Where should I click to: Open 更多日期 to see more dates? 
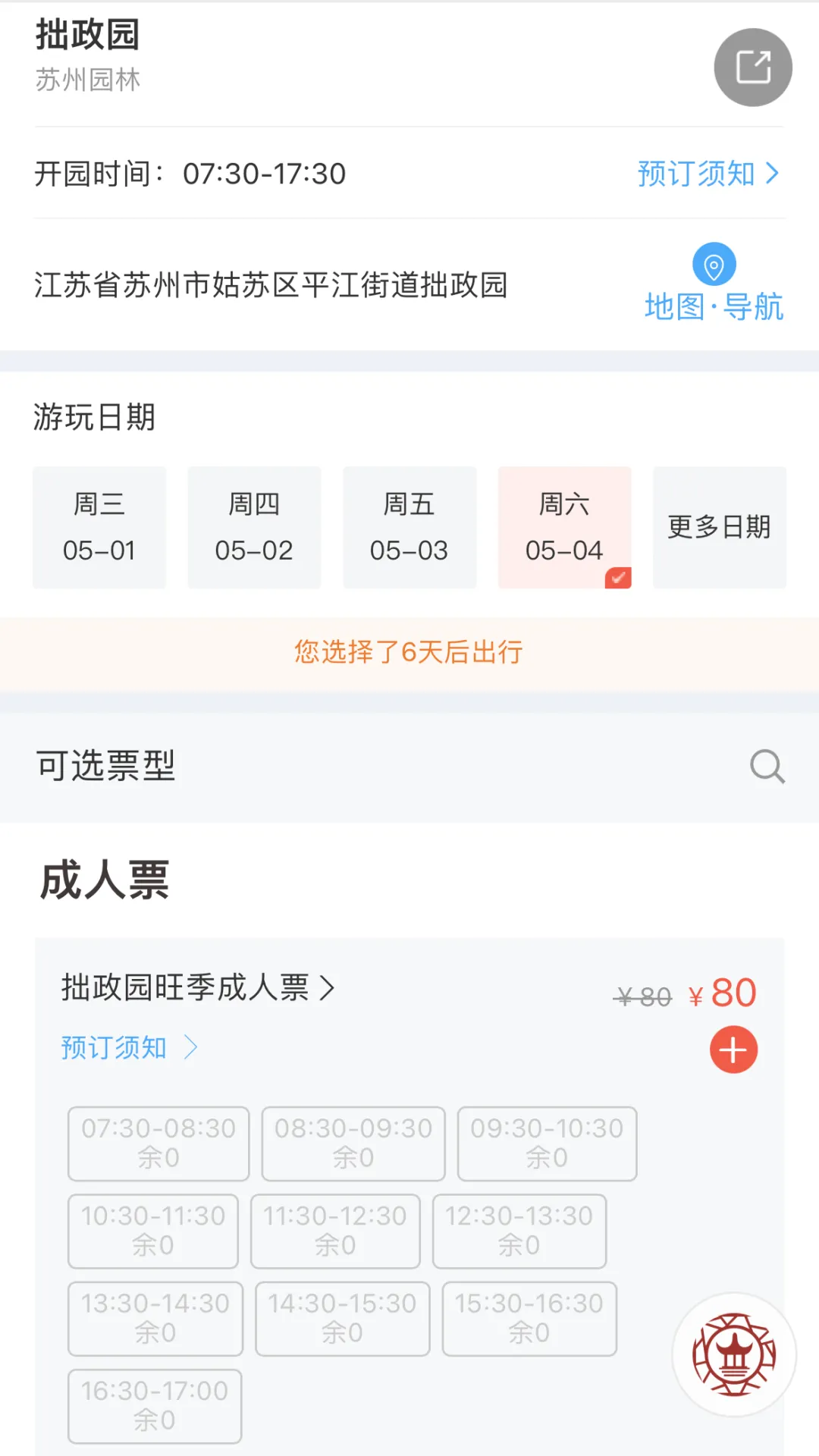coord(720,527)
